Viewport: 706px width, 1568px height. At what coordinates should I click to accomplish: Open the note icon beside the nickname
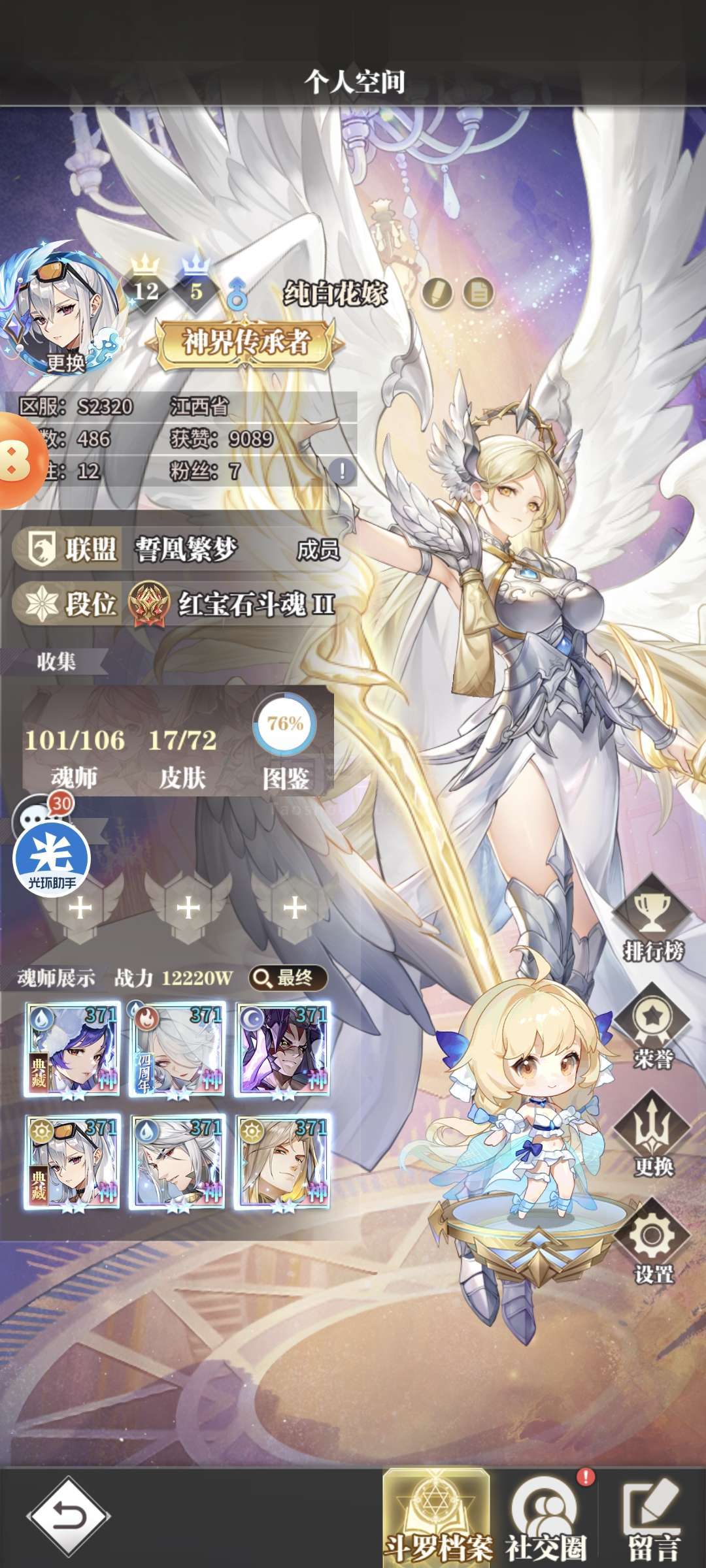tap(479, 293)
